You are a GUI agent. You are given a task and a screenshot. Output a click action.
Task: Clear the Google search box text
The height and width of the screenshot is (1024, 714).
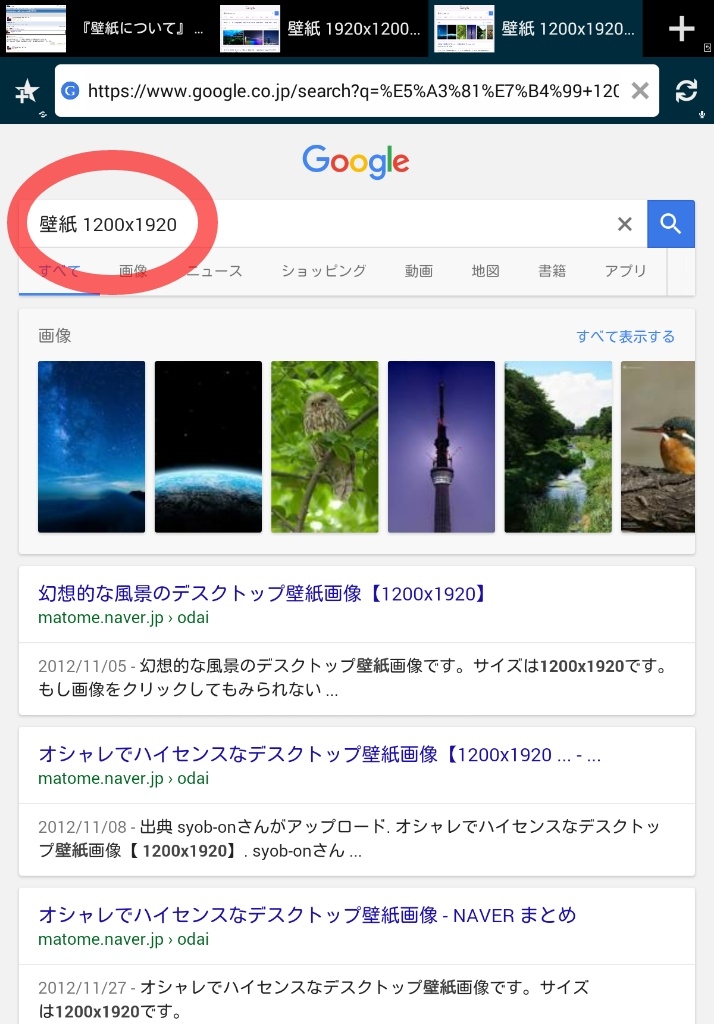(x=625, y=224)
